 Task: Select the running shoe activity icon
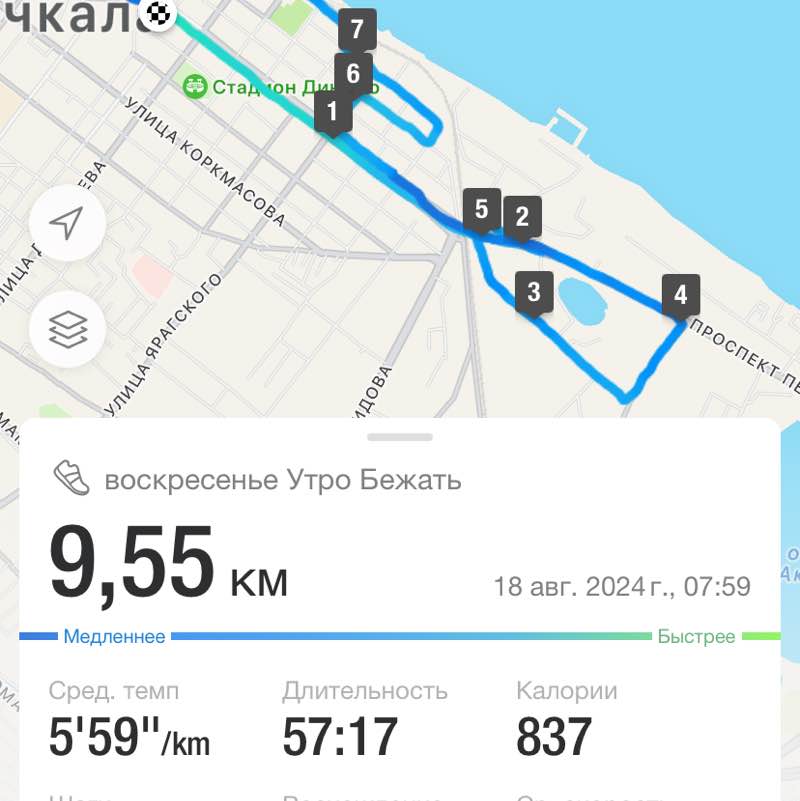(70, 478)
